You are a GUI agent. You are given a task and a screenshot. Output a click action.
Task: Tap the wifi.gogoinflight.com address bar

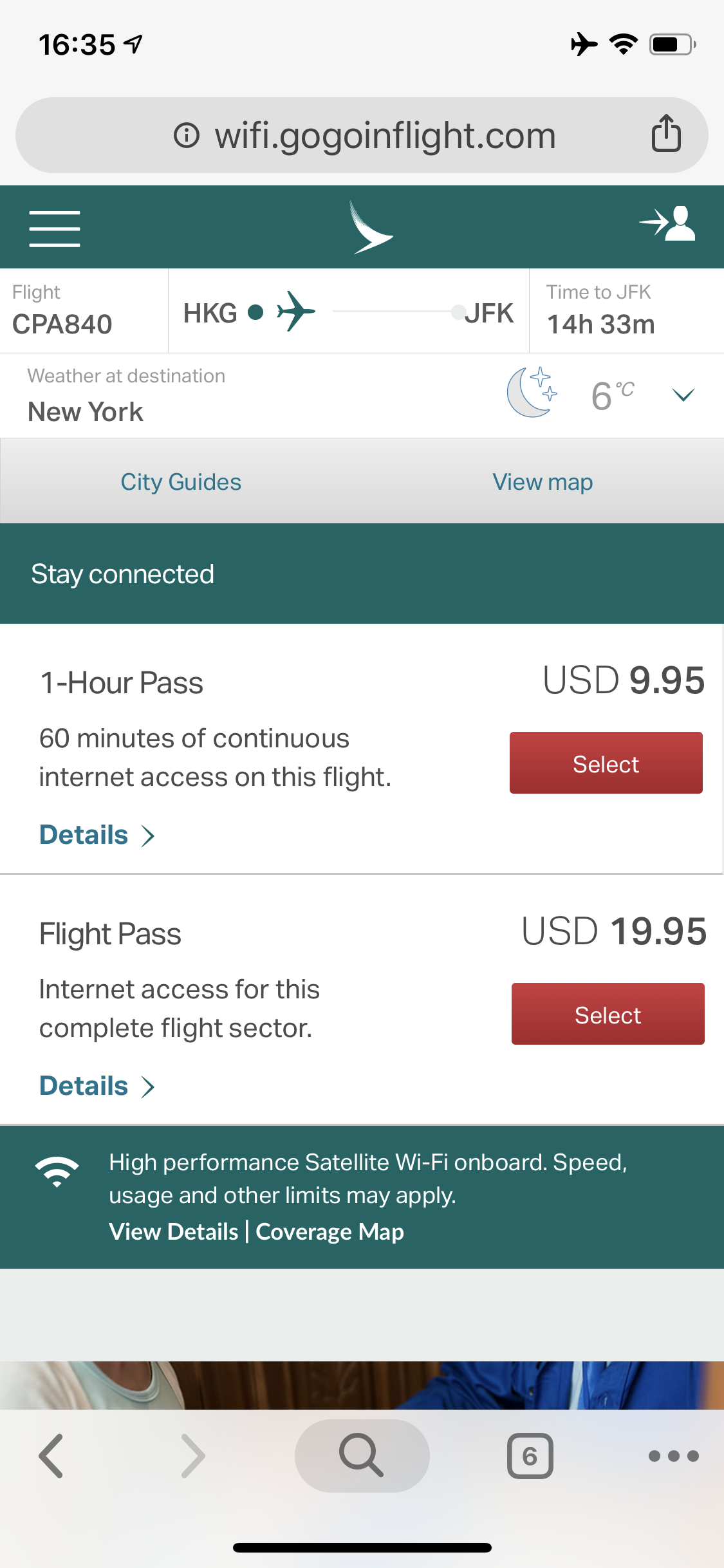[x=362, y=135]
